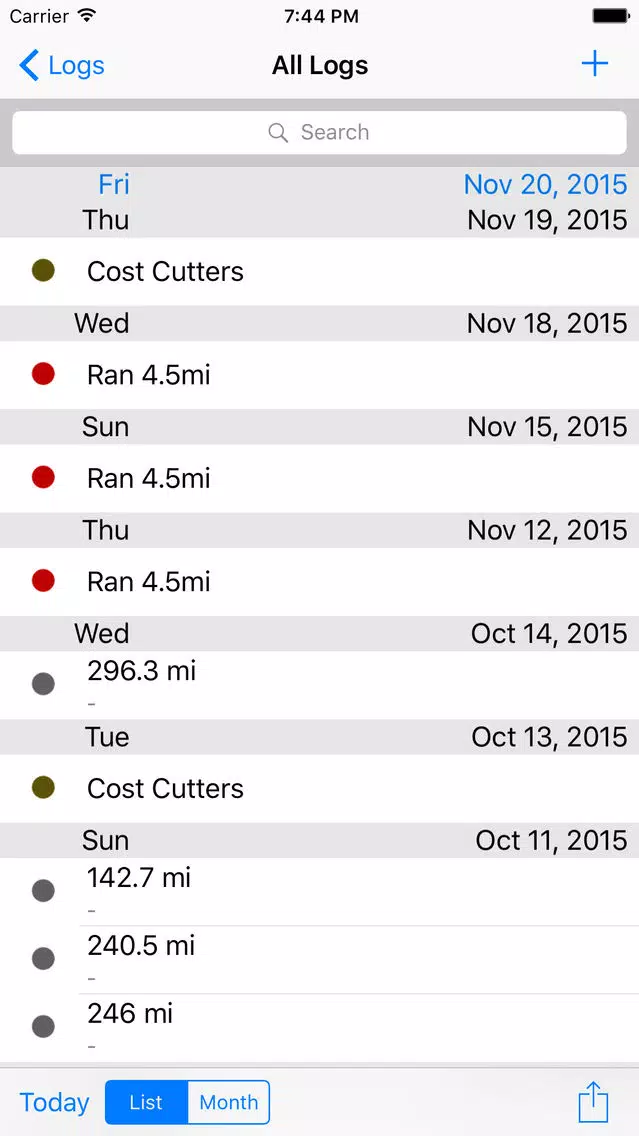Add a new log entry

pos(595,64)
